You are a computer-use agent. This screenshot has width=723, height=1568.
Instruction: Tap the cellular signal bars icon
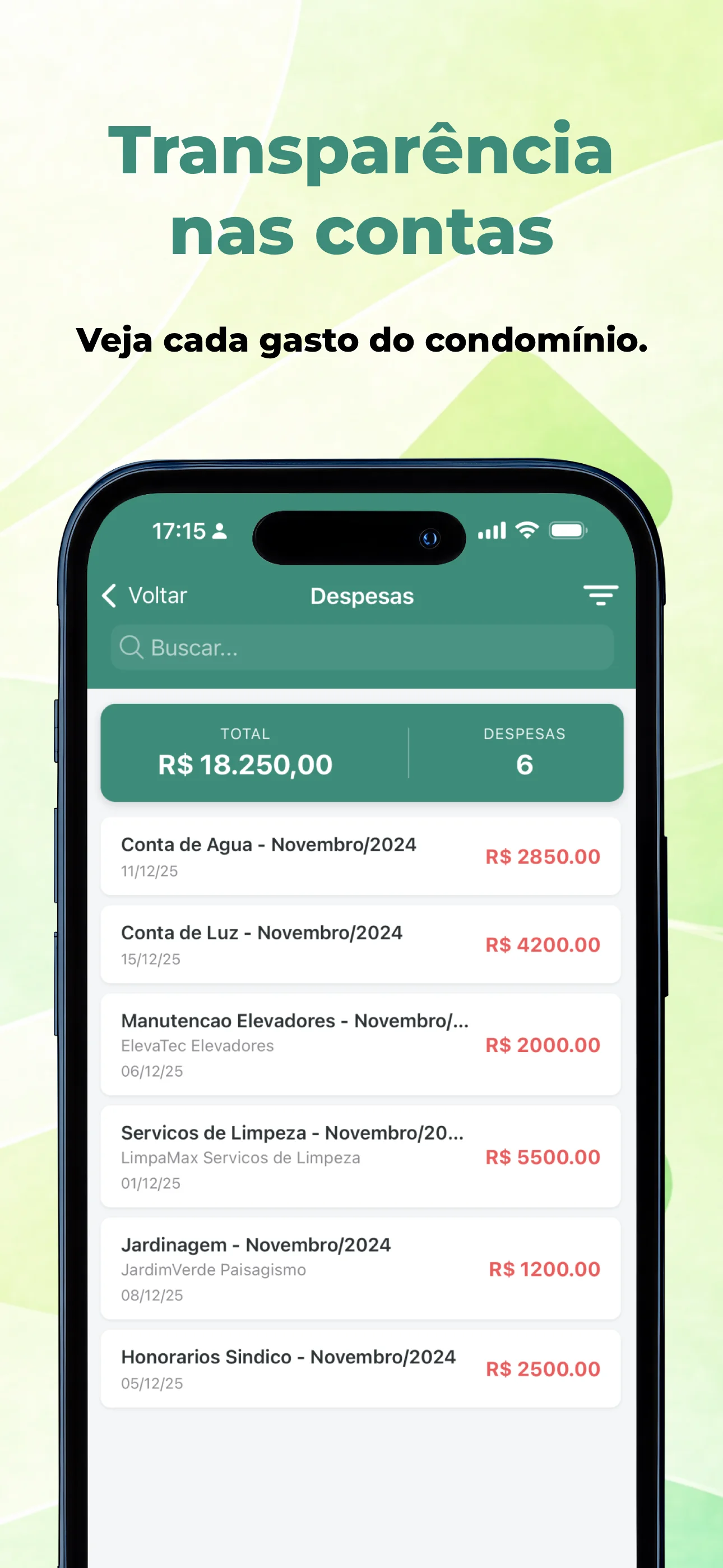pos(490,530)
